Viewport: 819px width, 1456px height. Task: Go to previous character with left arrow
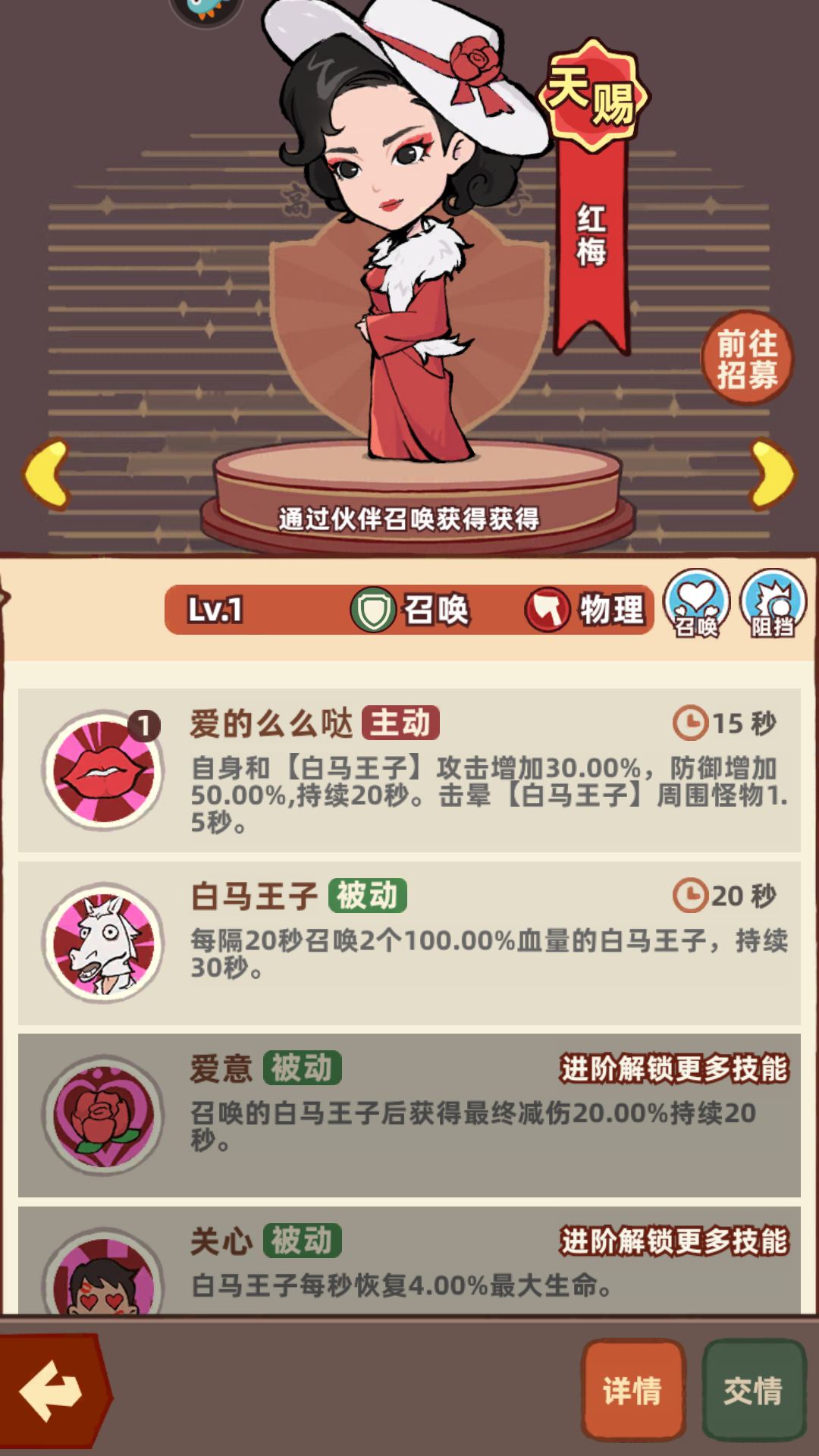coord(47,475)
